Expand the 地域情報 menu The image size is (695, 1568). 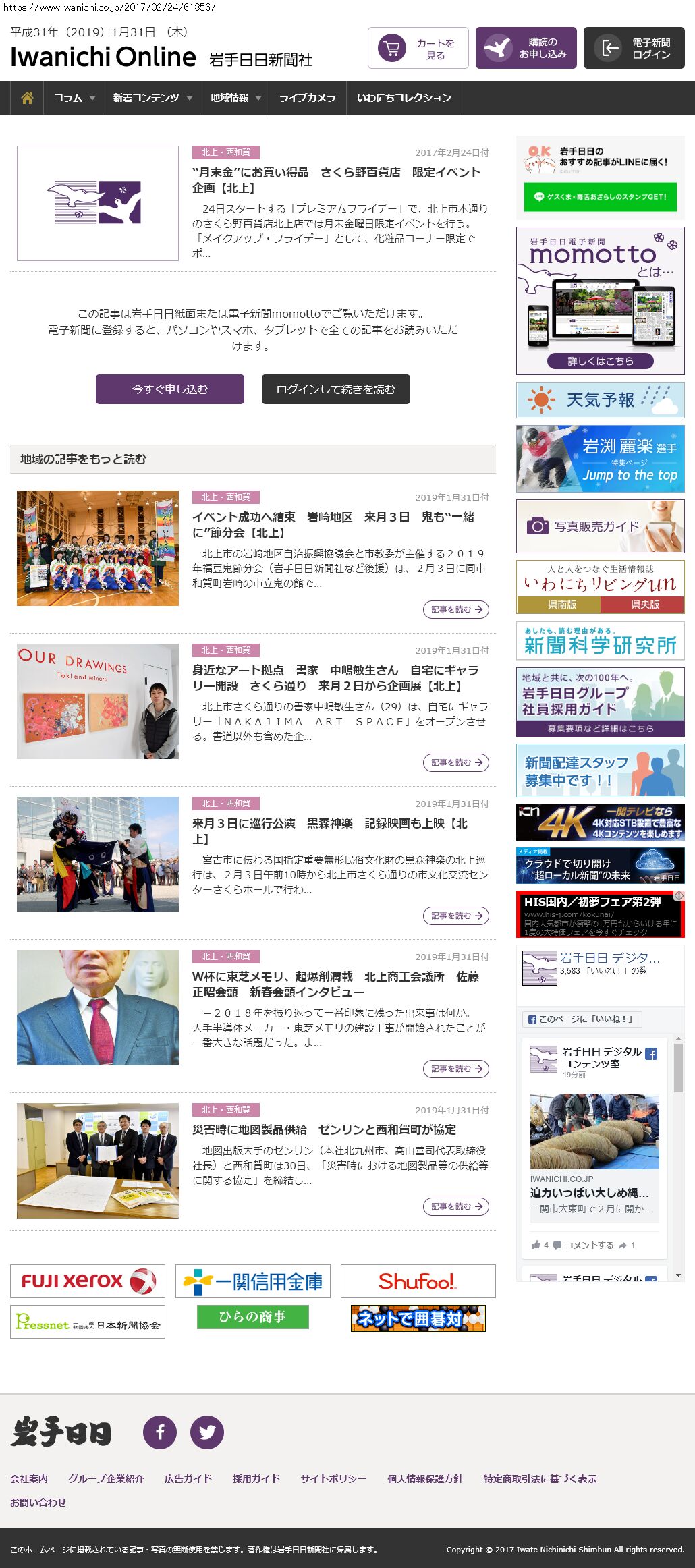[235, 98]
